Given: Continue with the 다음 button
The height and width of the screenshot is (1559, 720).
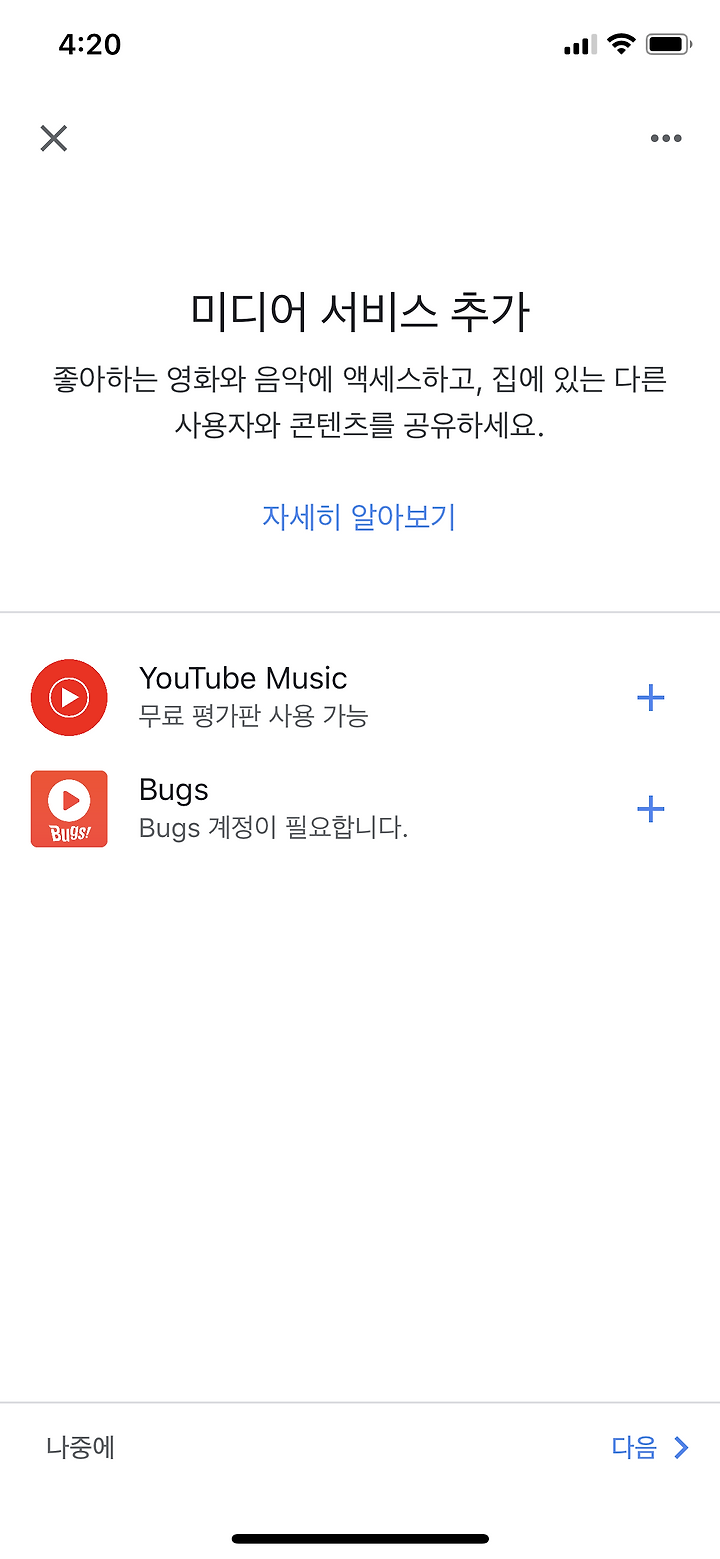Looking at the screenshot, I should coord(651,1447).
